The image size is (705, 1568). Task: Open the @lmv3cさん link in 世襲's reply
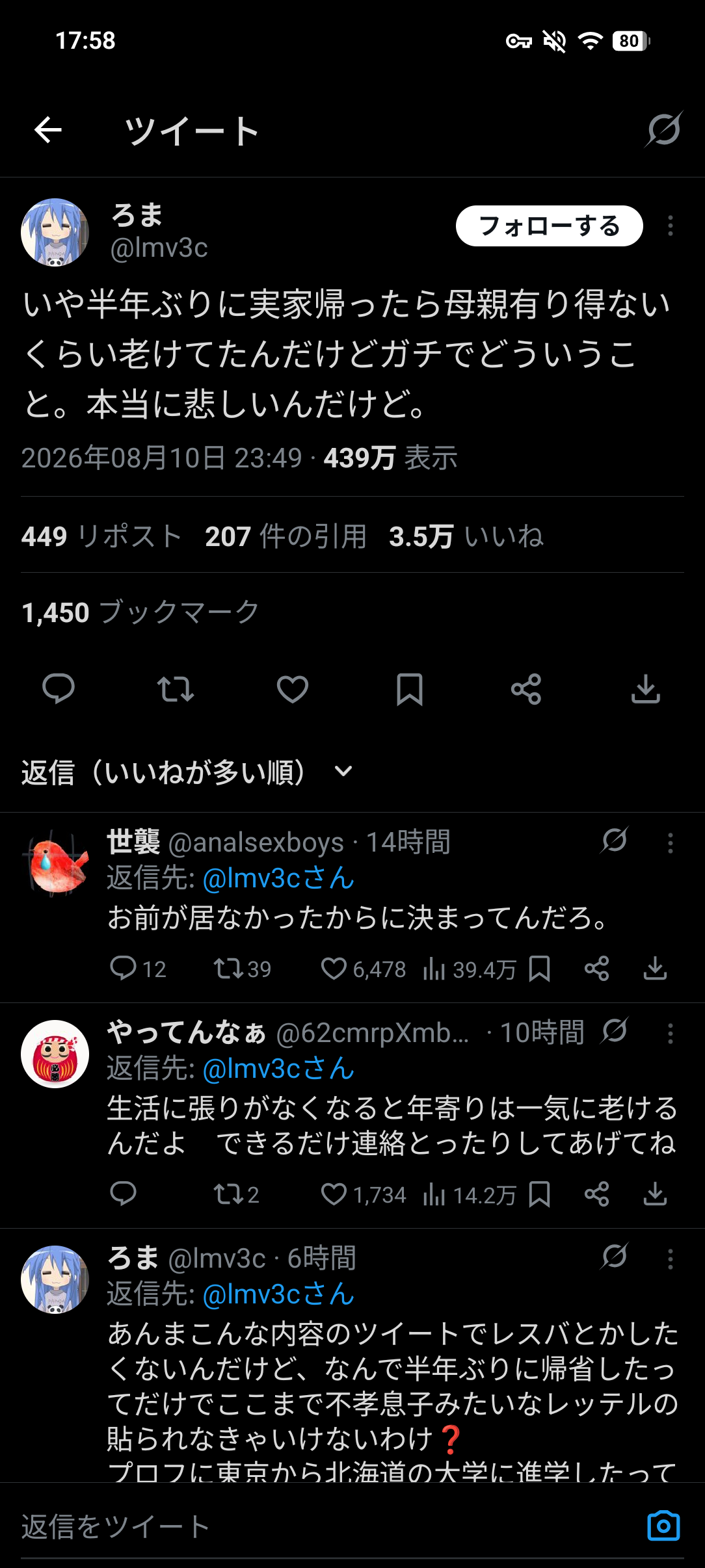(x=278, y=878)
